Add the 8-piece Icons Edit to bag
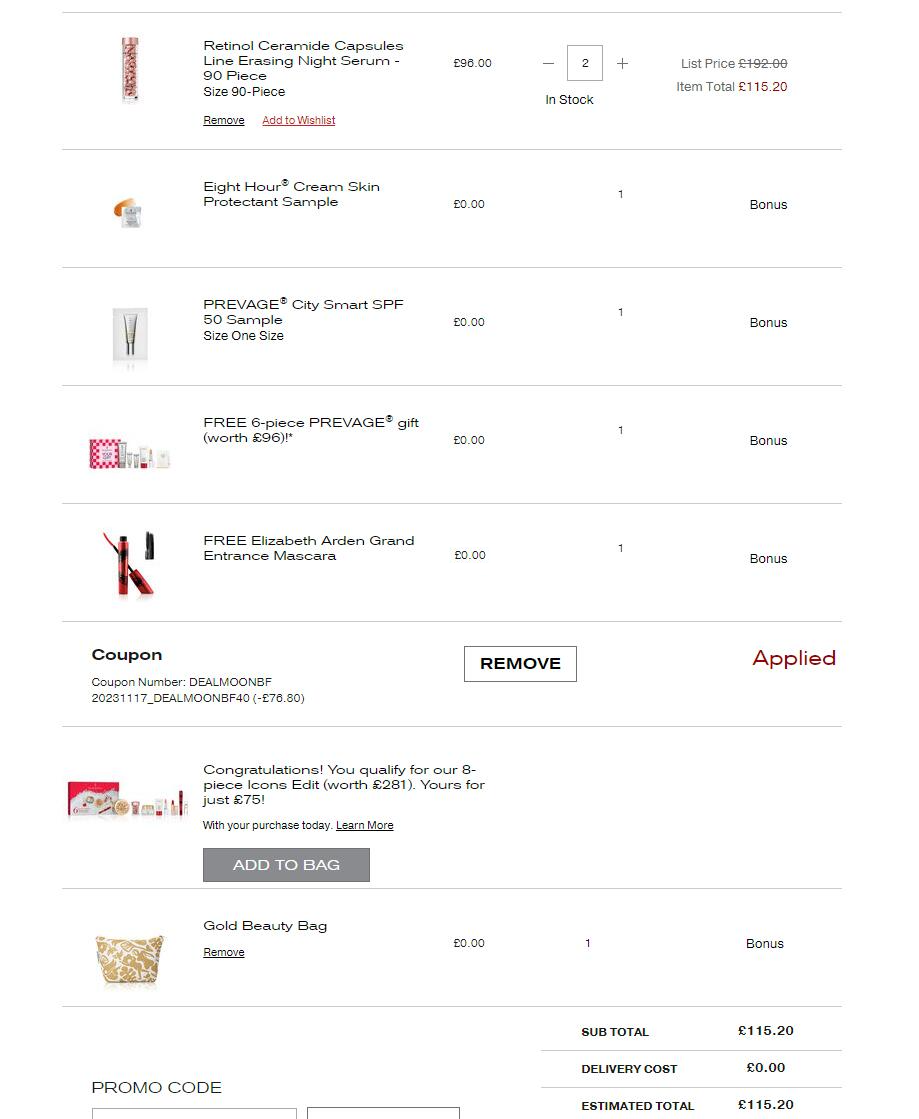This screenshot has width=919, height=1119. (286, 865)
